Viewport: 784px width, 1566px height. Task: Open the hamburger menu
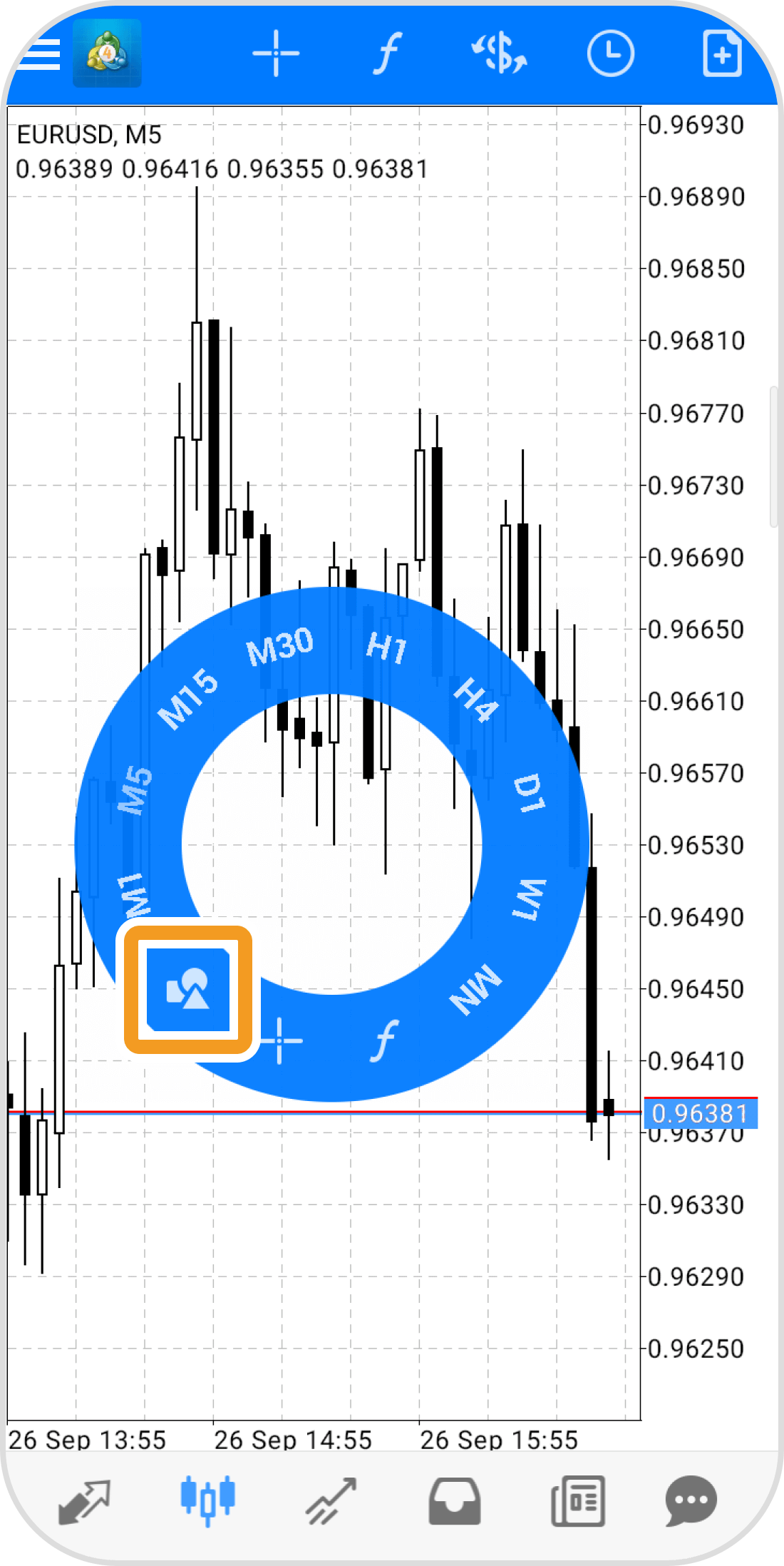(39, 54)
